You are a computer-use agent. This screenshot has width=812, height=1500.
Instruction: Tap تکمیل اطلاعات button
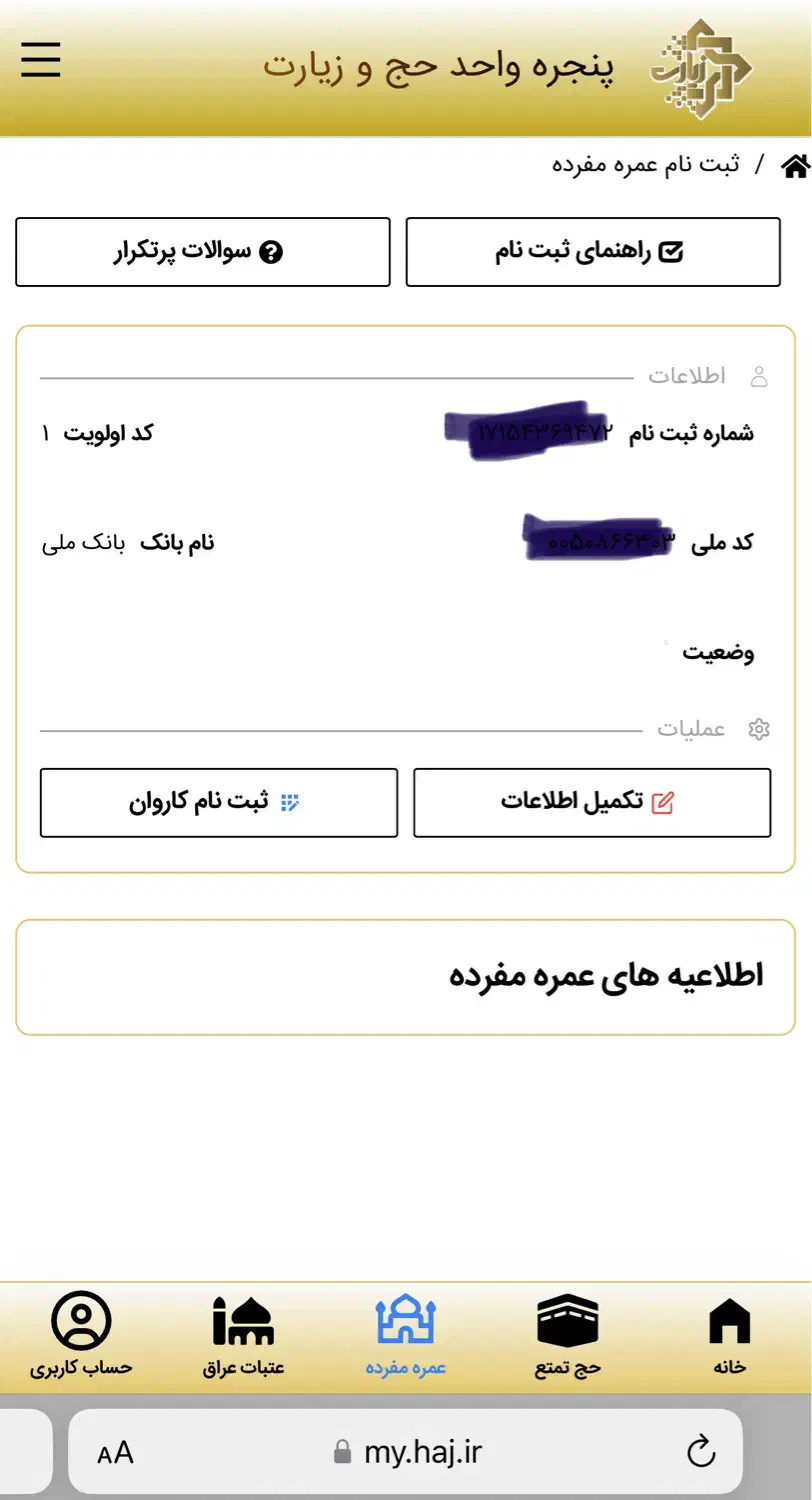pos(592,802)
